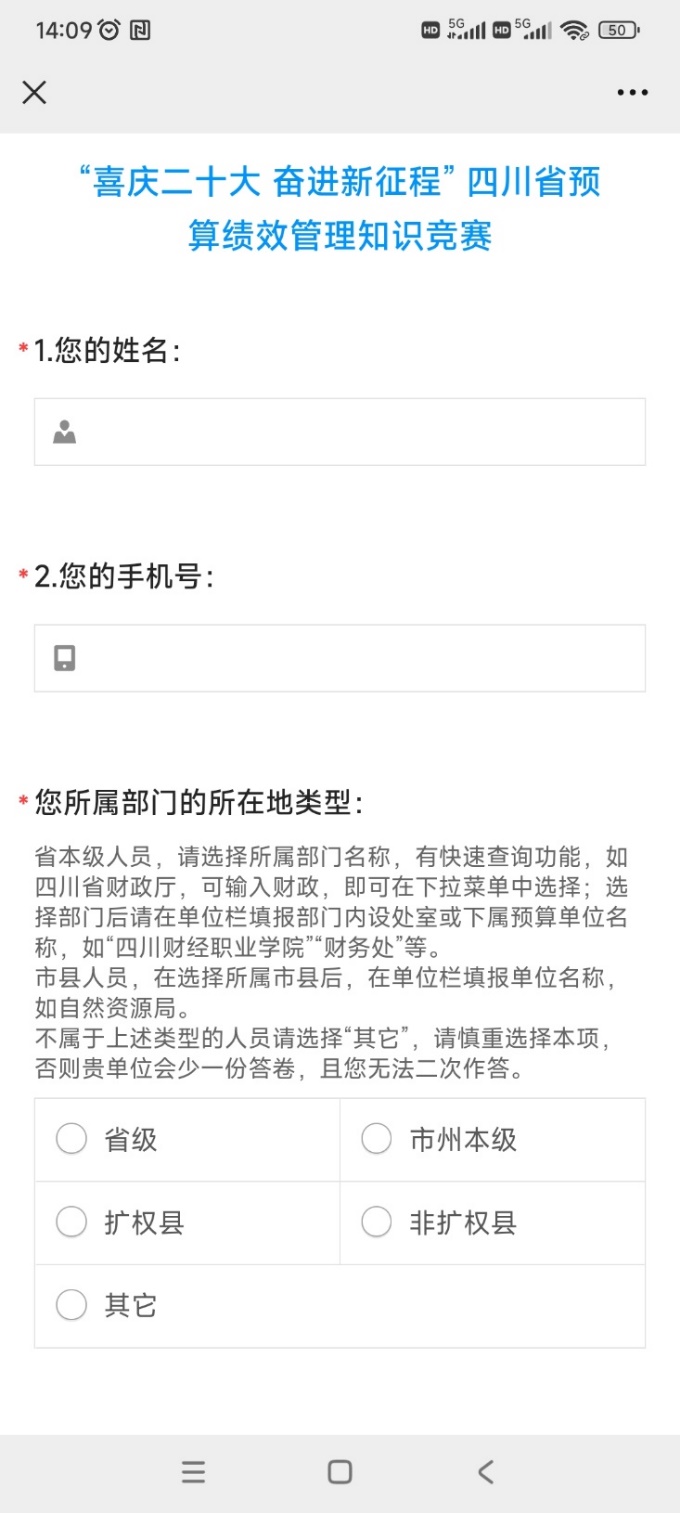Tap the phone number input field
The width and height of the screenshot is (680, 1513).
(x=340, y=658)
